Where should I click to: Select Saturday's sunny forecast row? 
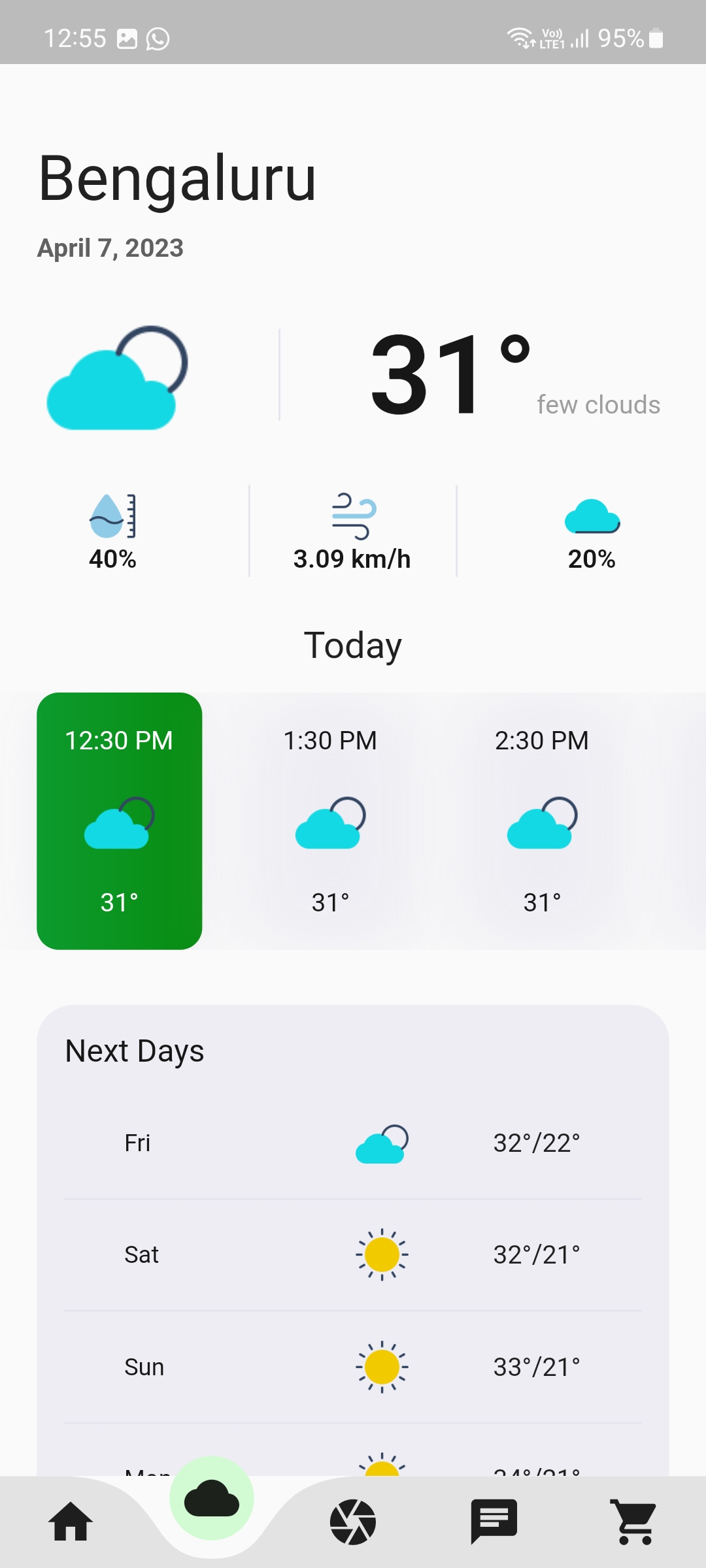[353, 1253]
